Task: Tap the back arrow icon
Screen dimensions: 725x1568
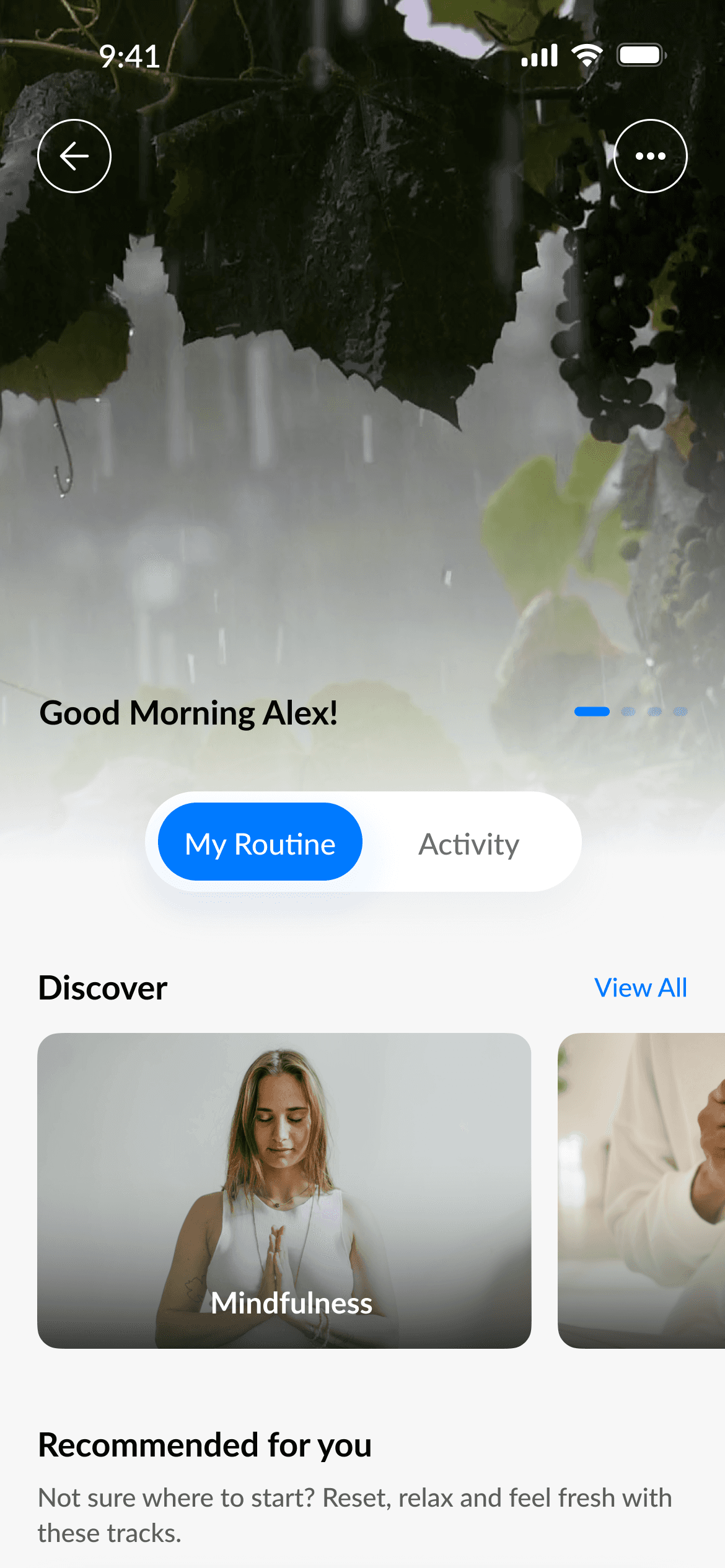Action: tap(74, 156)
